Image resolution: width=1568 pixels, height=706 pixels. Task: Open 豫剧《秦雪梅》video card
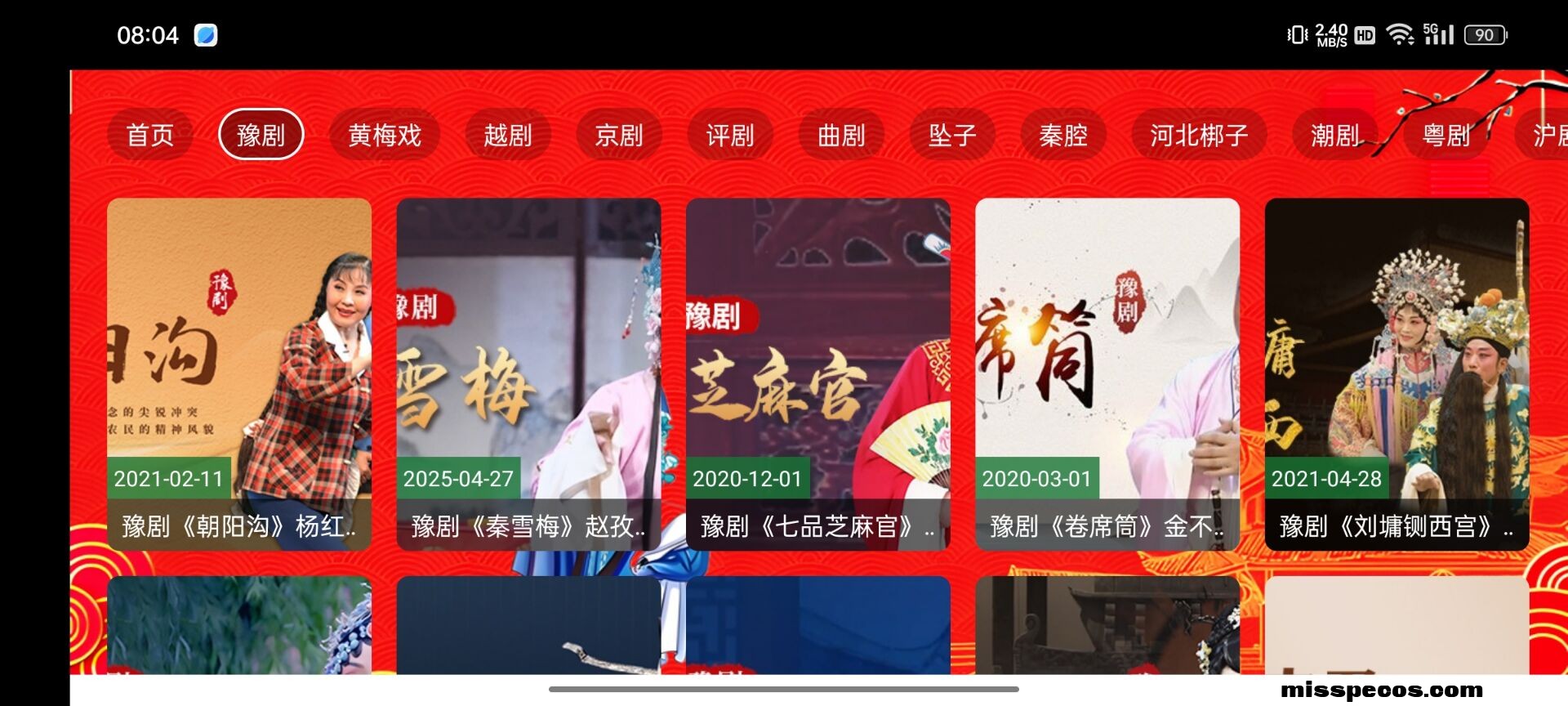[x=528, y=373]
